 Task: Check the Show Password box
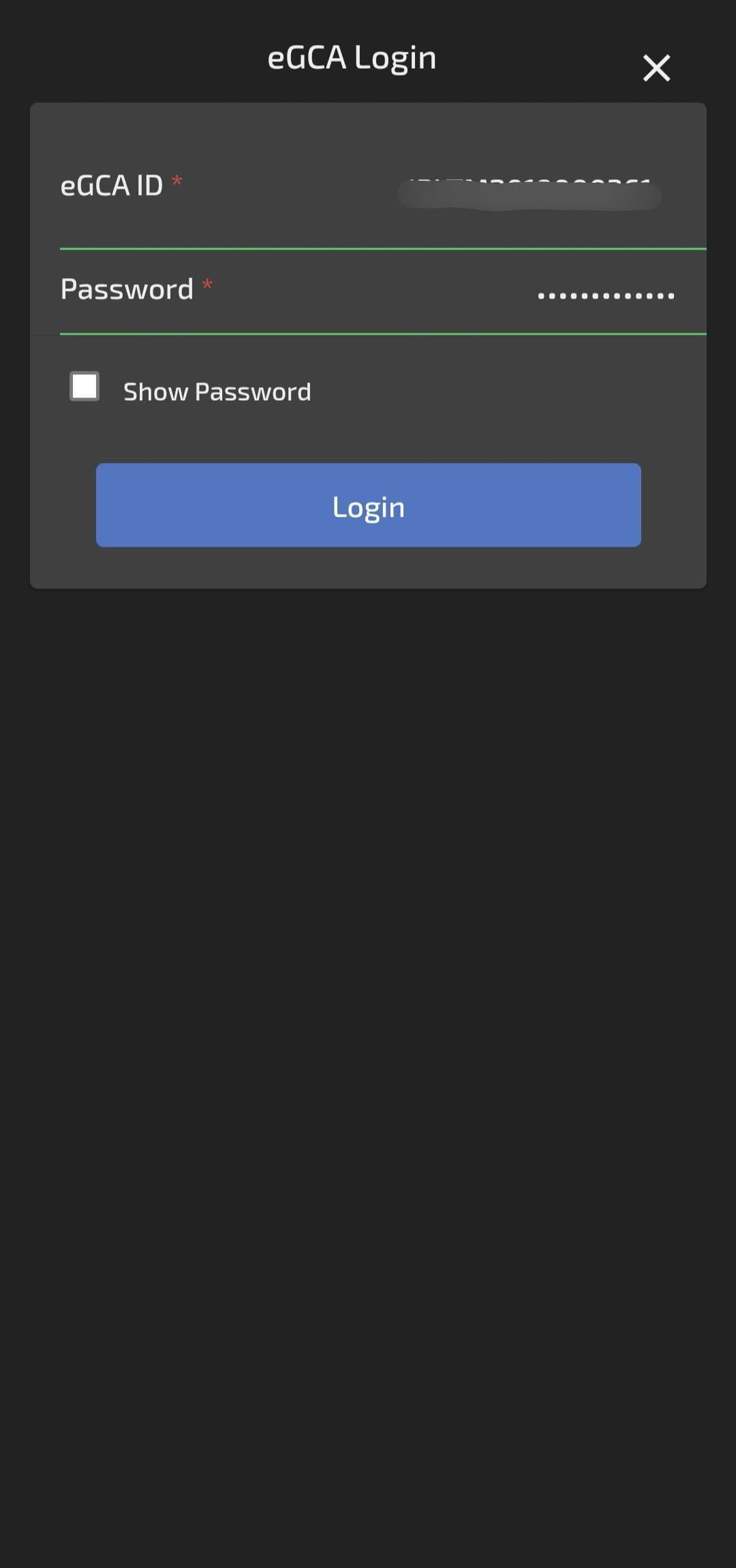(85, 387)
